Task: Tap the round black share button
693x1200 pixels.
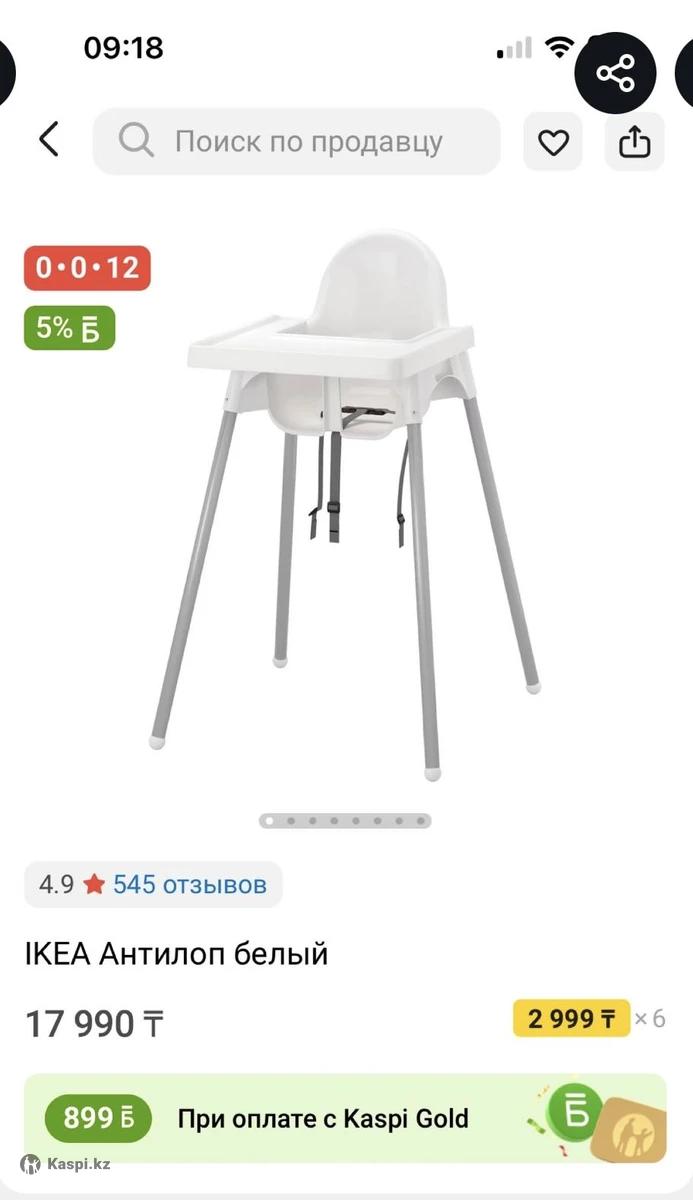Action: (615, 72)
